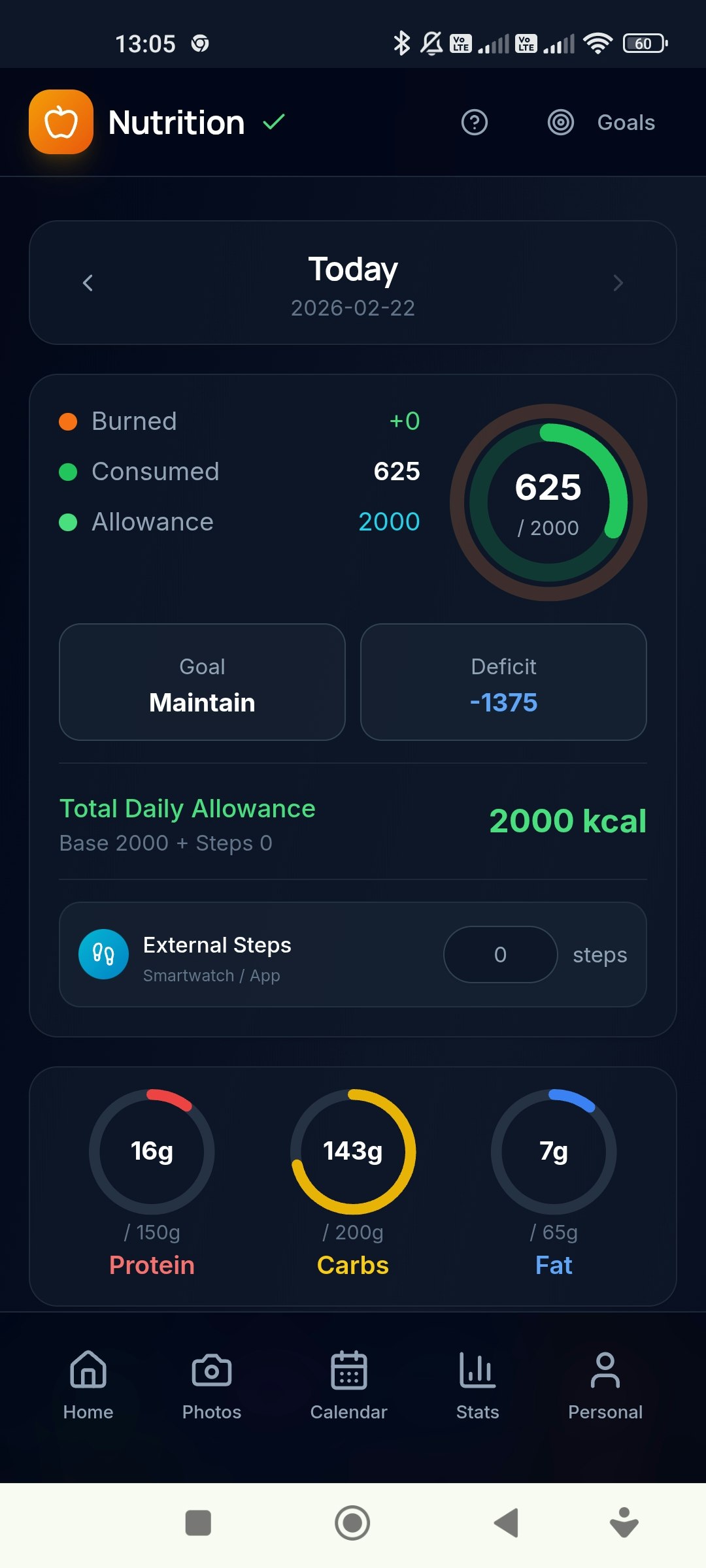Image resolution: width=706 pixels, height=1568 pixels.
Task: Go to previous day with left chevron
Action: [x=88, y=283]
